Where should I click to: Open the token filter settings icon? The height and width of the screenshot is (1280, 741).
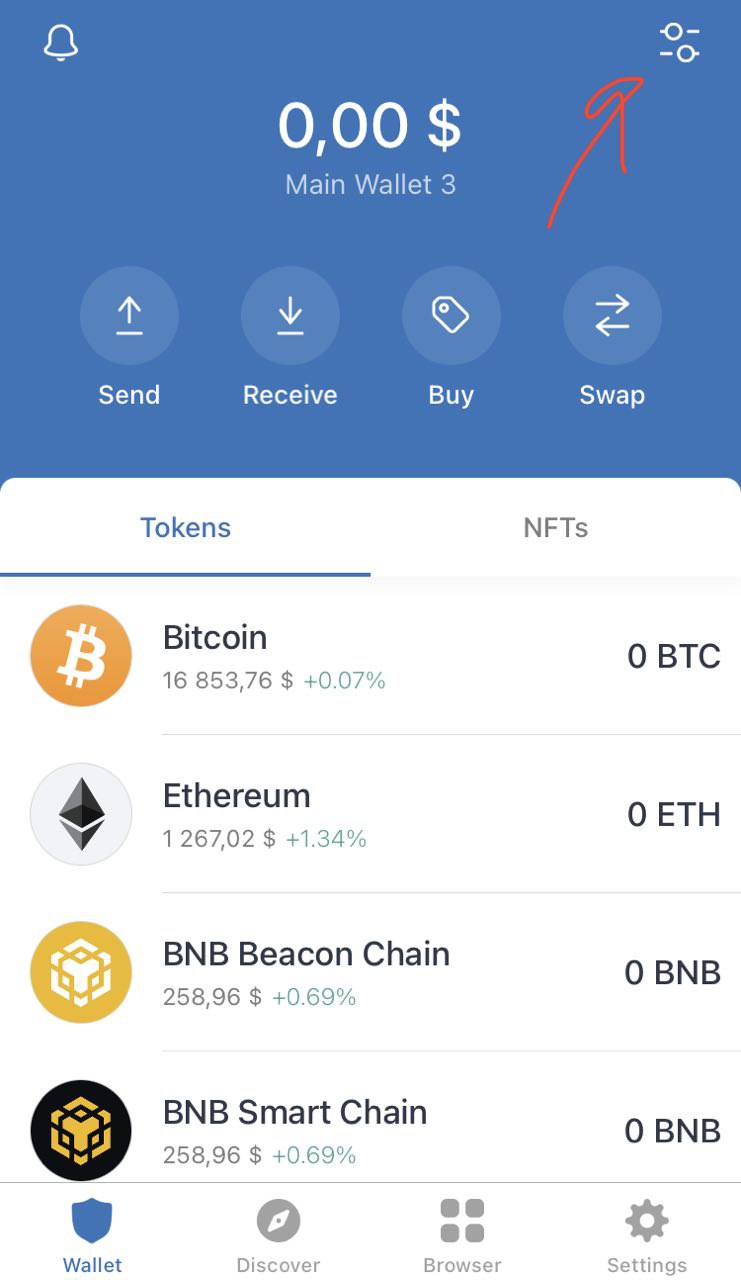pyautogui.click(x=679, y=43)
